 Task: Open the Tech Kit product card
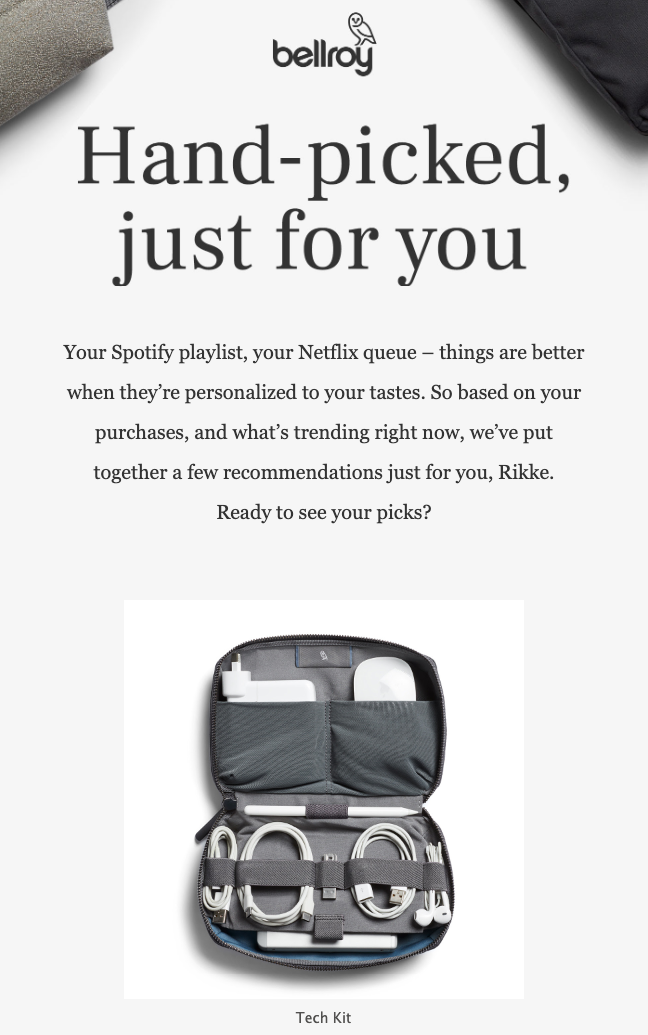[x=323, y=798]
